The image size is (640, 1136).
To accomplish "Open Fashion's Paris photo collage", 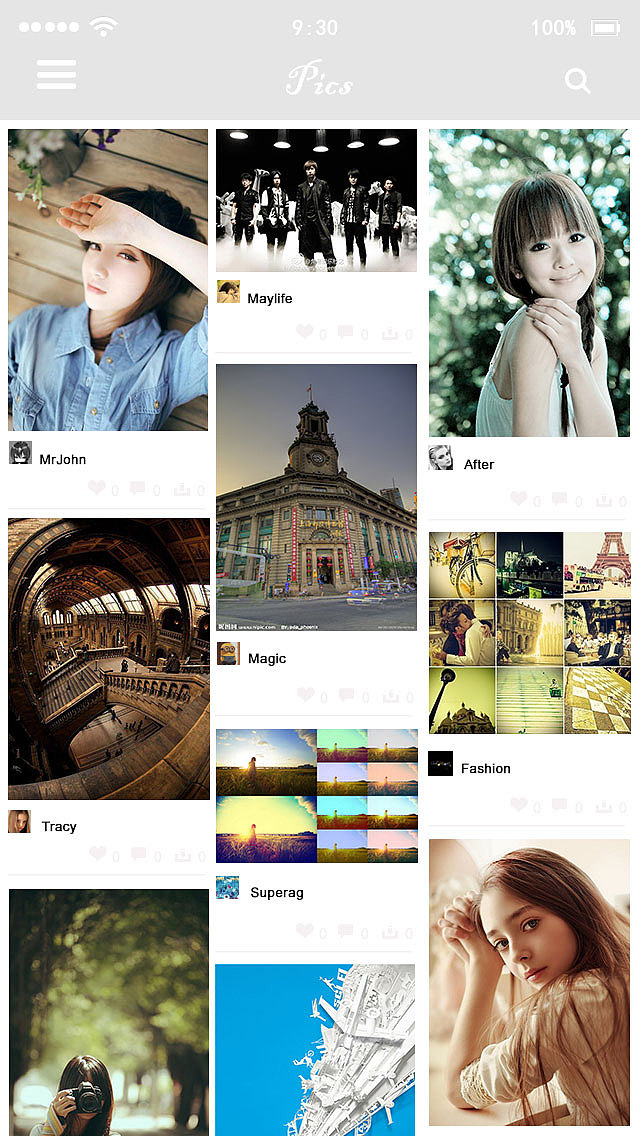I will (x=530, y=633).
